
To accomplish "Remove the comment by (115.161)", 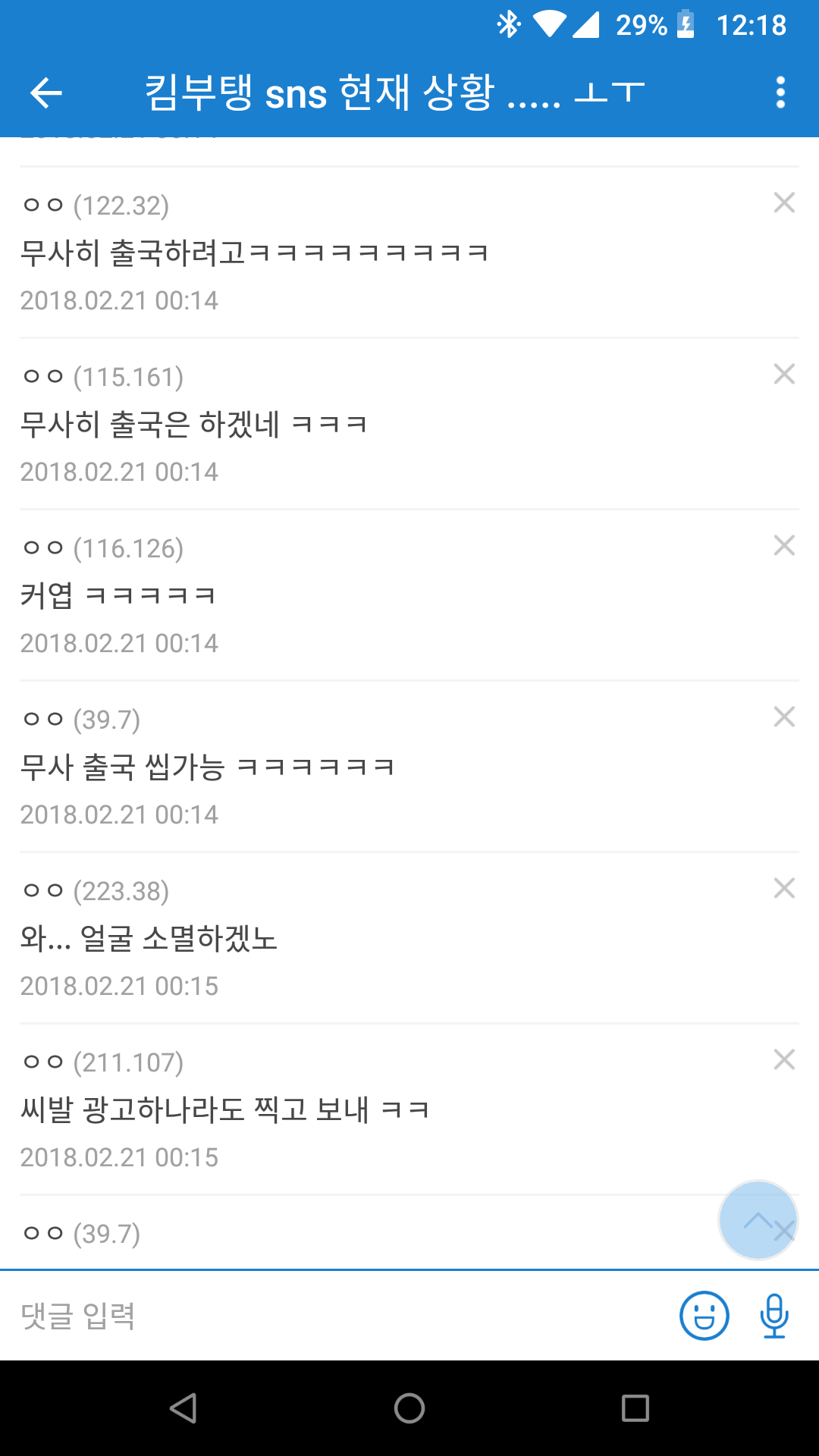I will point(784,374).
